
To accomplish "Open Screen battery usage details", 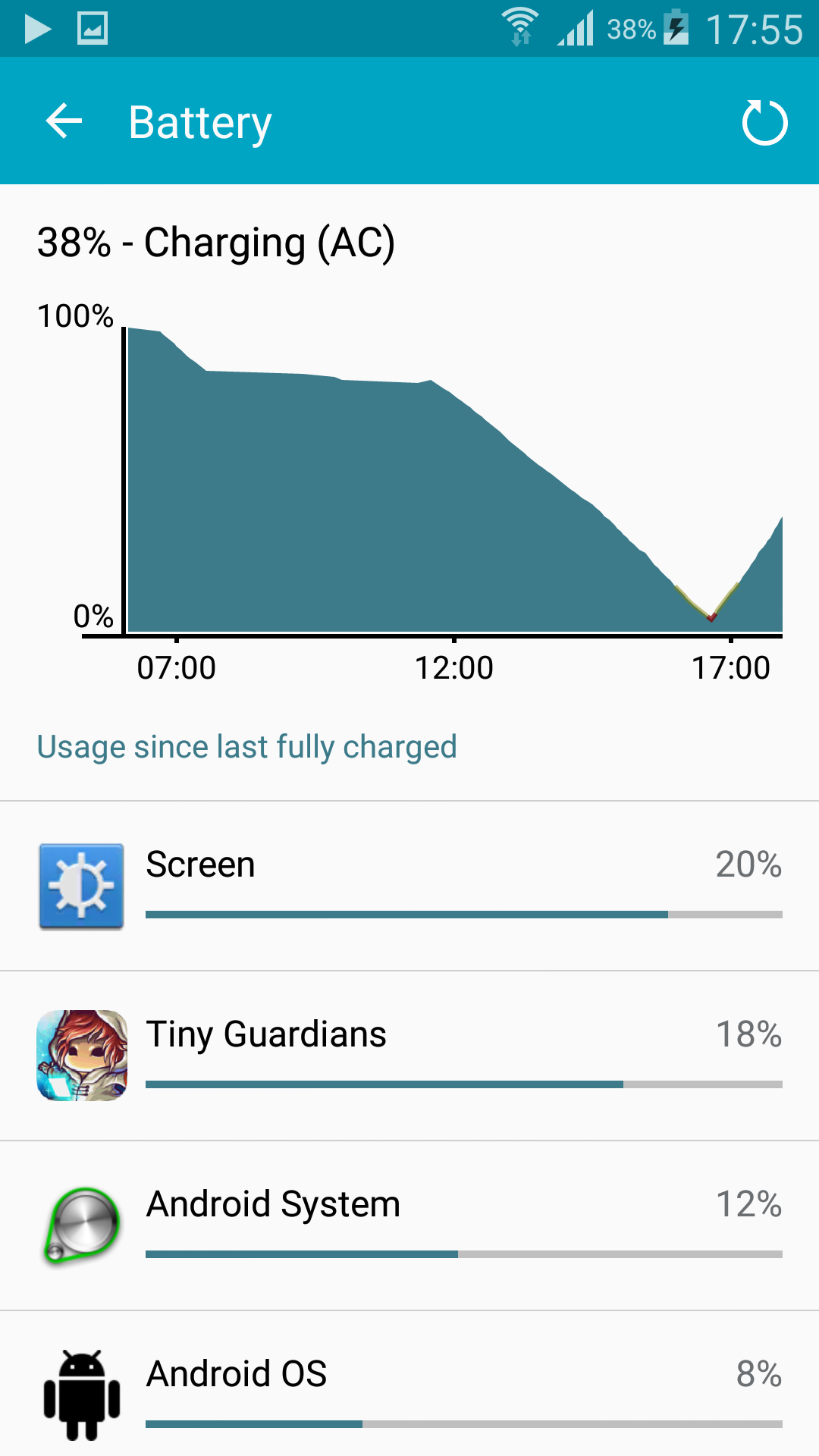I will coord(409,886).
